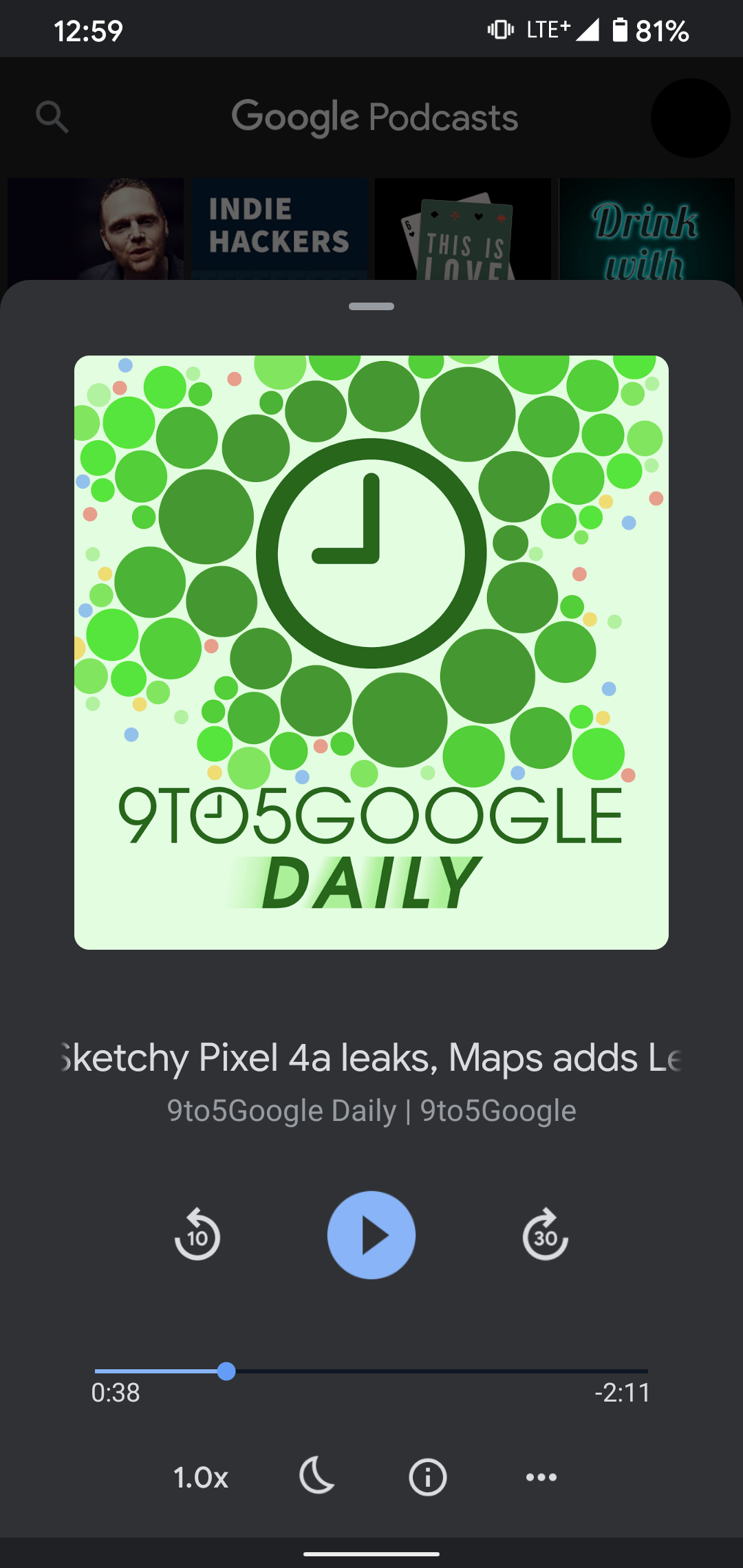Tap the player sheet drag handle
Viewport: 743px width, 1568px height.
coord(371,307)
